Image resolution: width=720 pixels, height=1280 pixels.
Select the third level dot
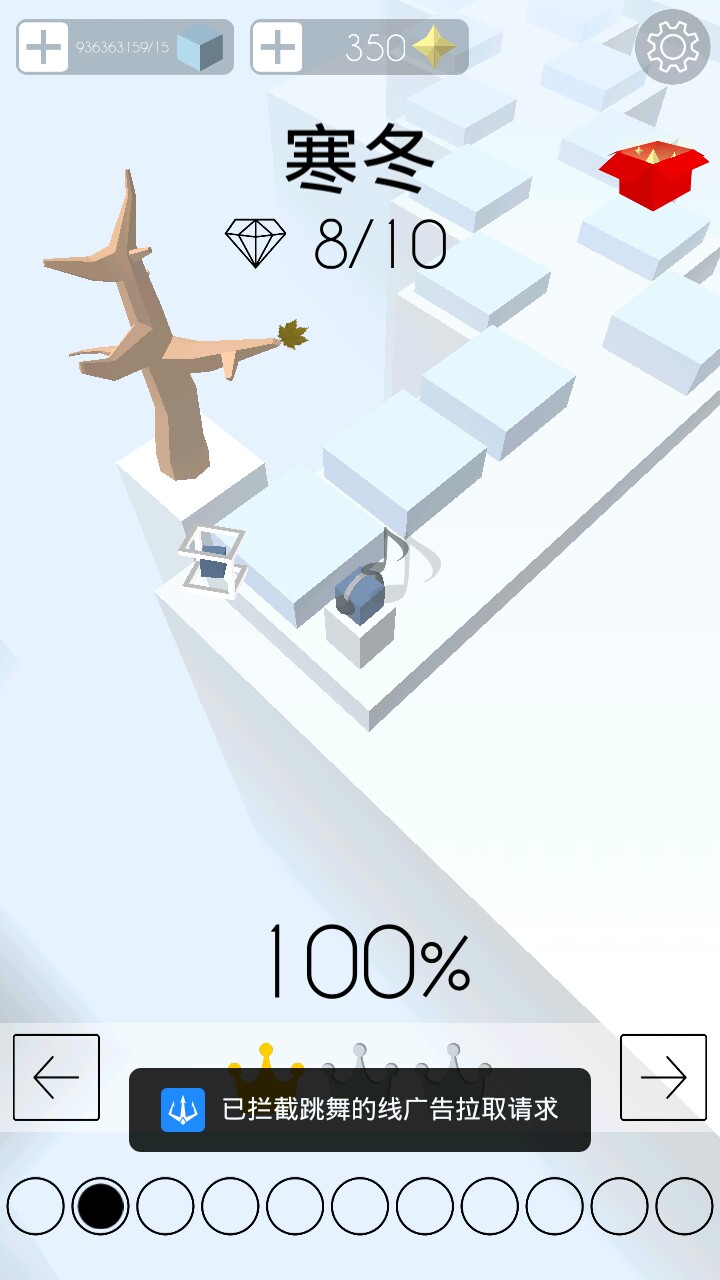pos(165,1206)
